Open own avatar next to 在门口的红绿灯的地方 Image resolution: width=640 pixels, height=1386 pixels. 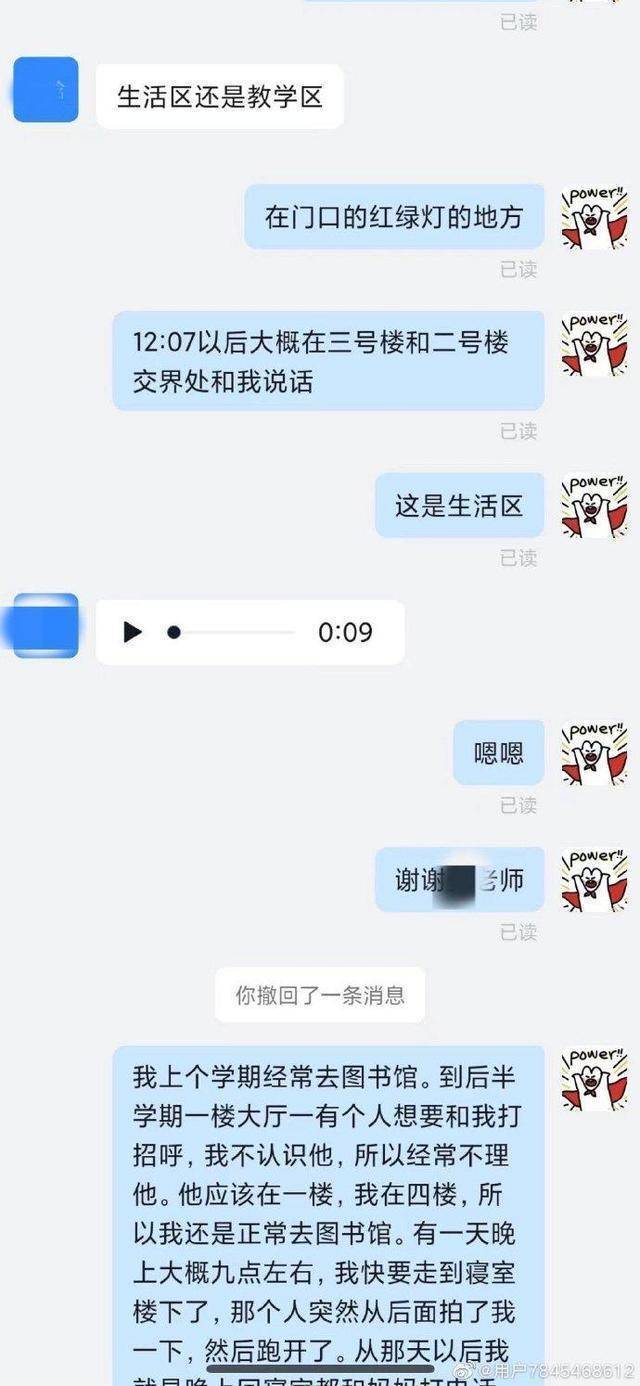(x=593, y=216)
